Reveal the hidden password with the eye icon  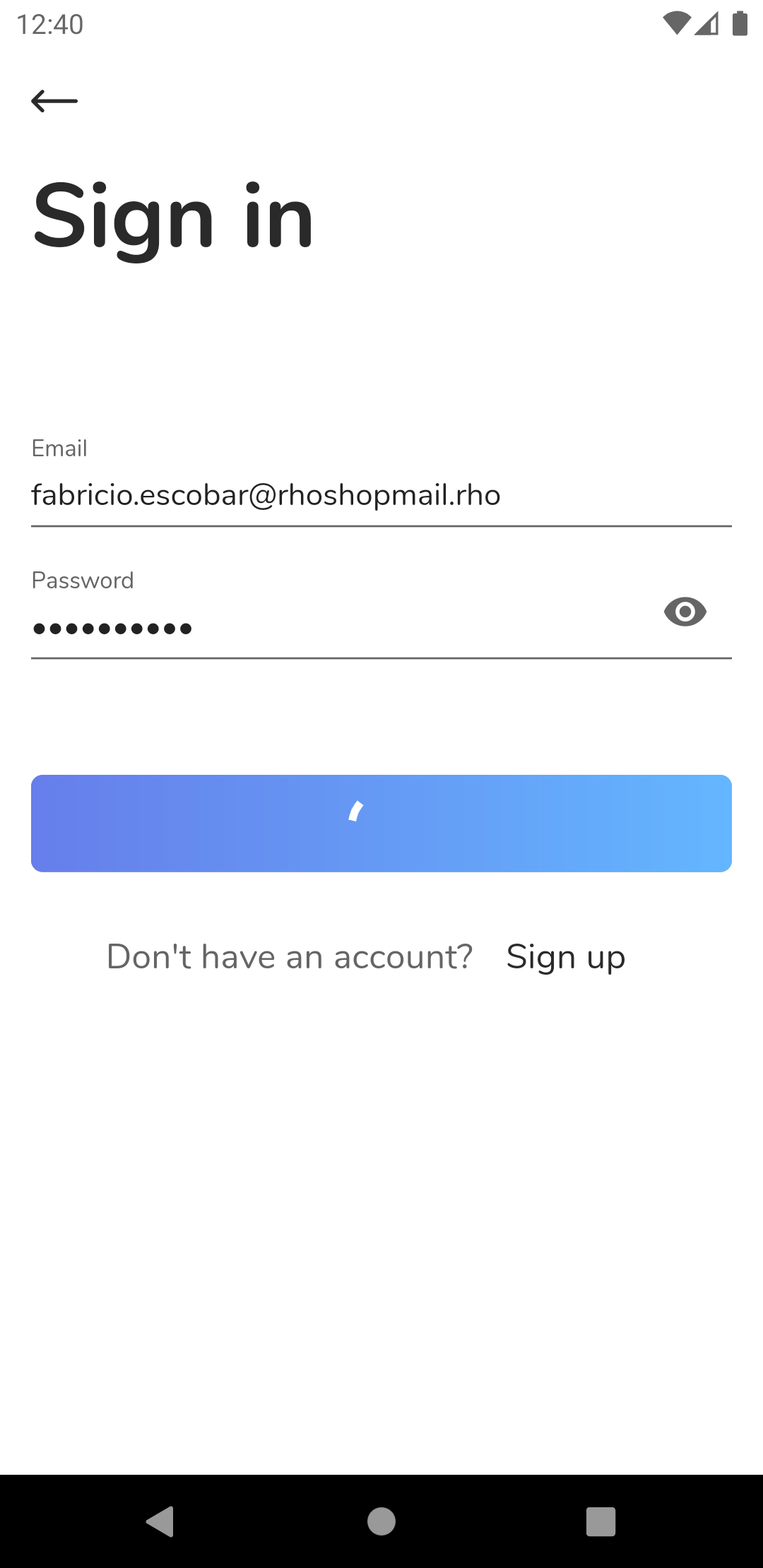click(685, 612)
